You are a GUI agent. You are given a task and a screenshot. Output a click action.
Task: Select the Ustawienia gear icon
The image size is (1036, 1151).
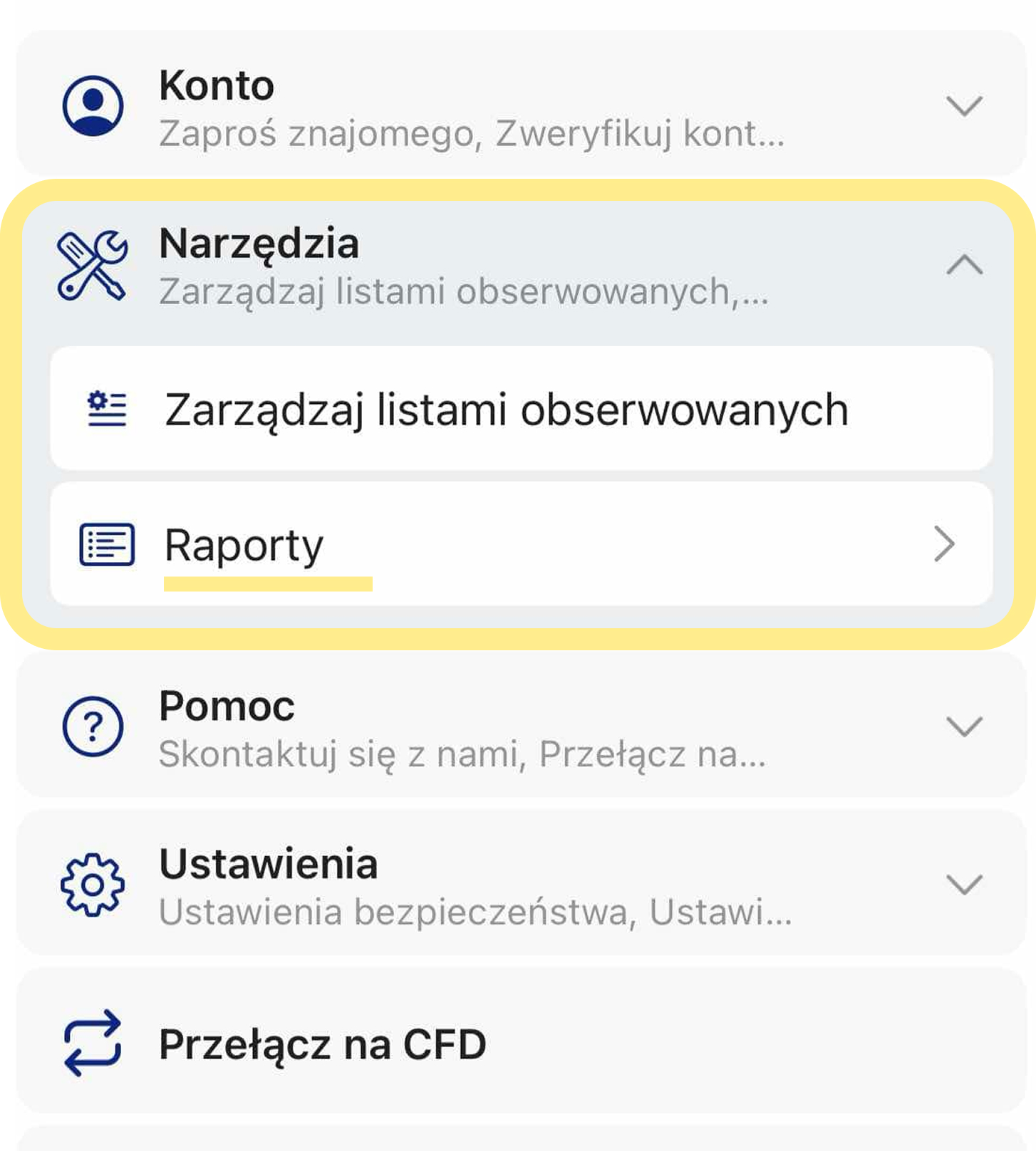[91, 884]
